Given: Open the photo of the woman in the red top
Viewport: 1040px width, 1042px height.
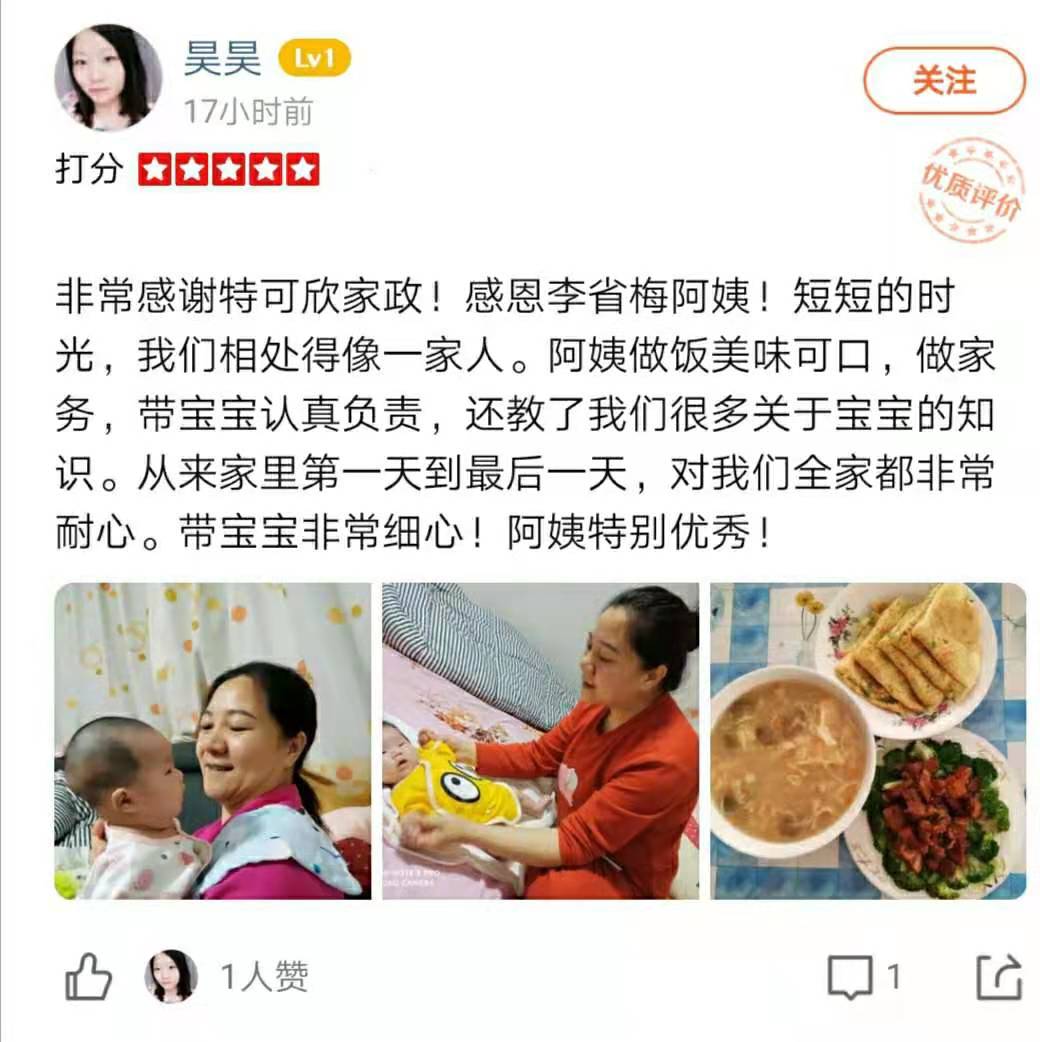Looking at the screenshot, I should [540, 741].
